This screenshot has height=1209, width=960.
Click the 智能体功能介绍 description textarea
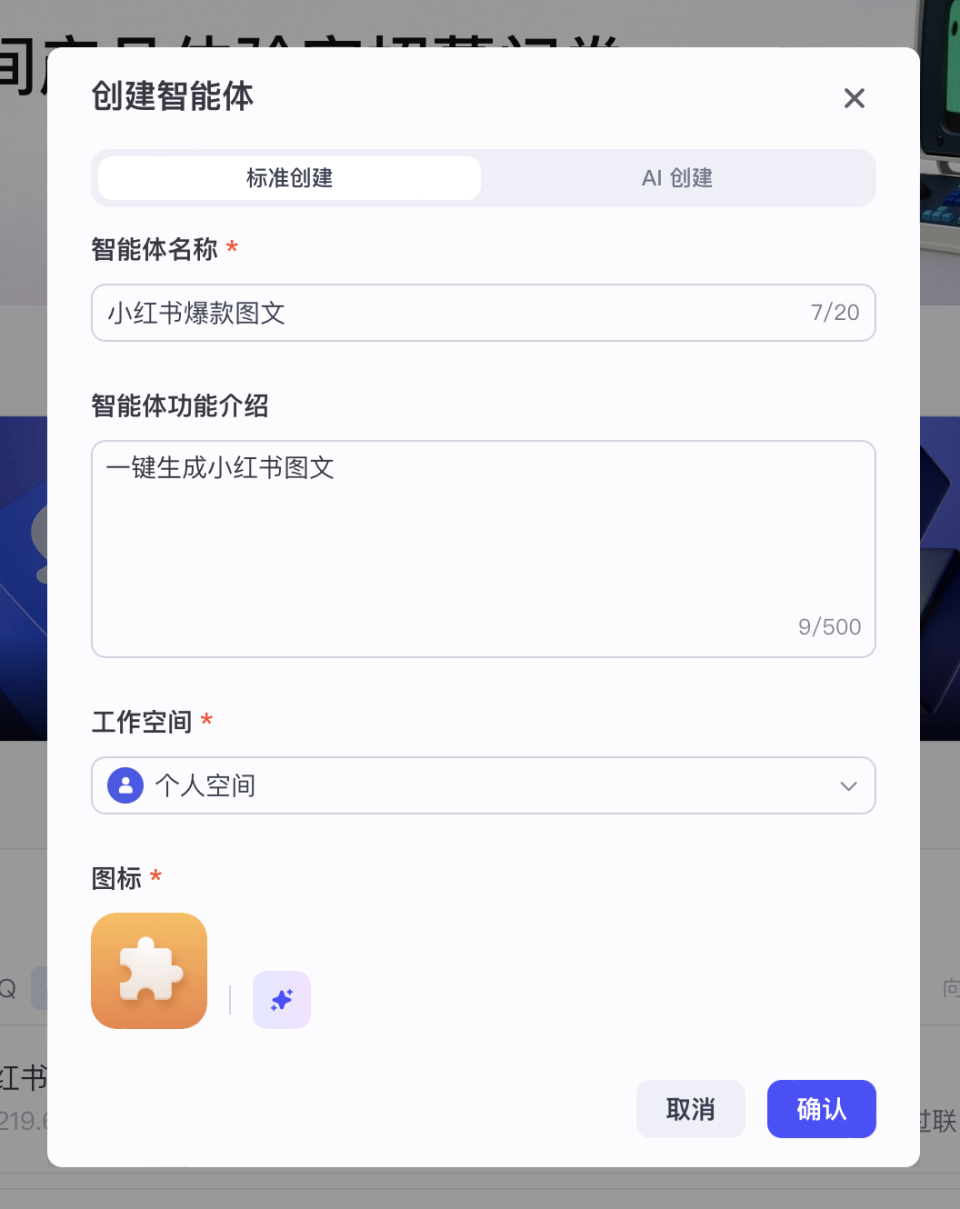[483, 548]
